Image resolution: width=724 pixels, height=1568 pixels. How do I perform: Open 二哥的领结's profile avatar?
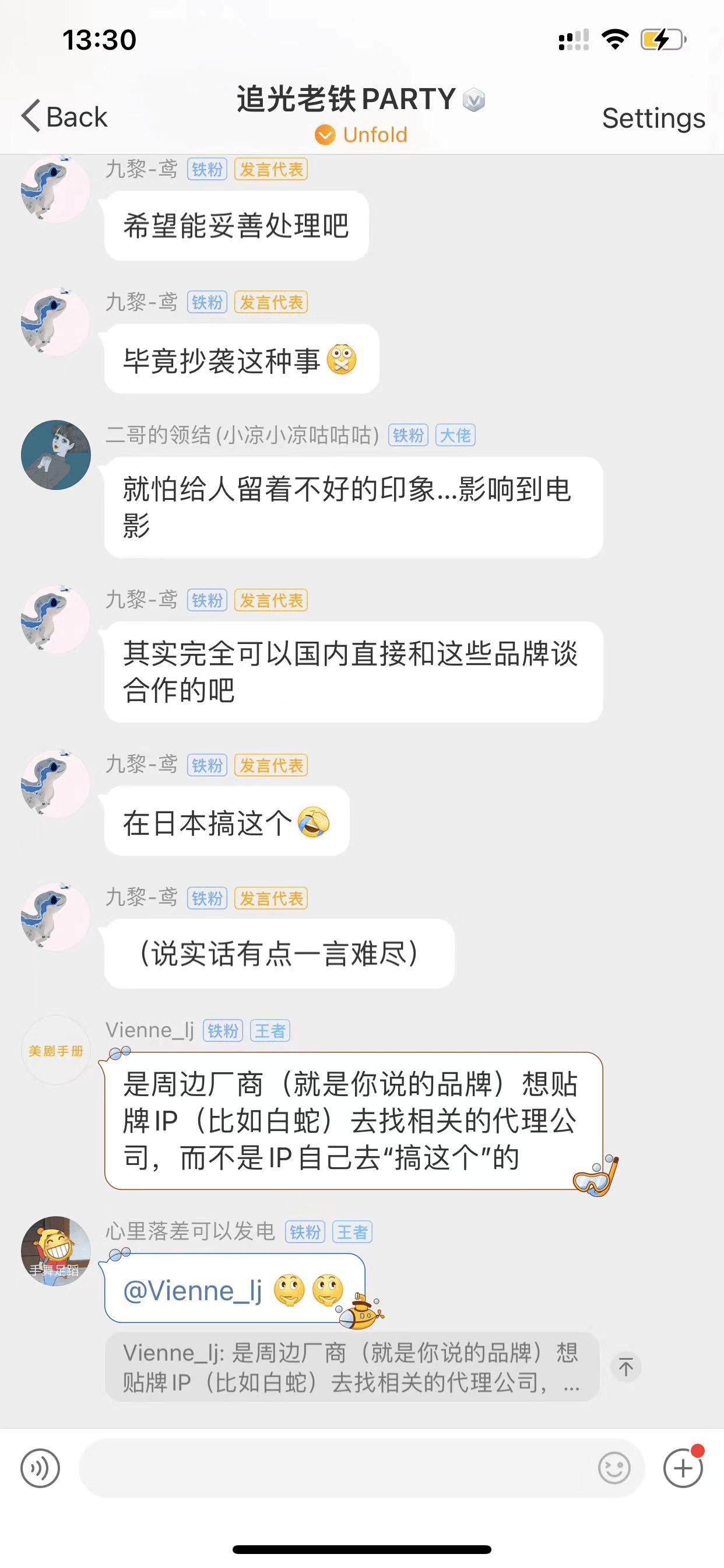click(x=55, y=454)
